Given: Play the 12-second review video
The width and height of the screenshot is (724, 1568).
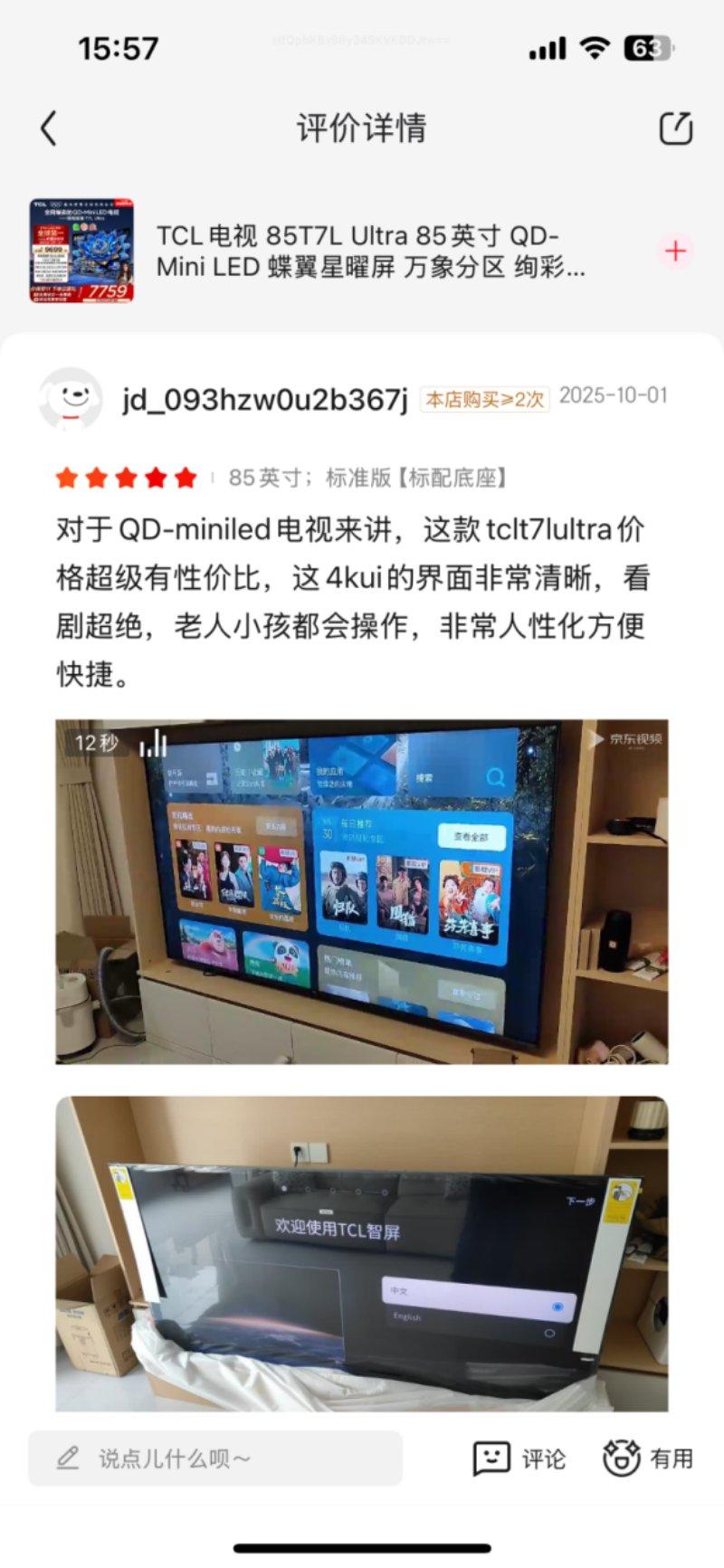Looking at the screenshot, I should click(362, 891).
